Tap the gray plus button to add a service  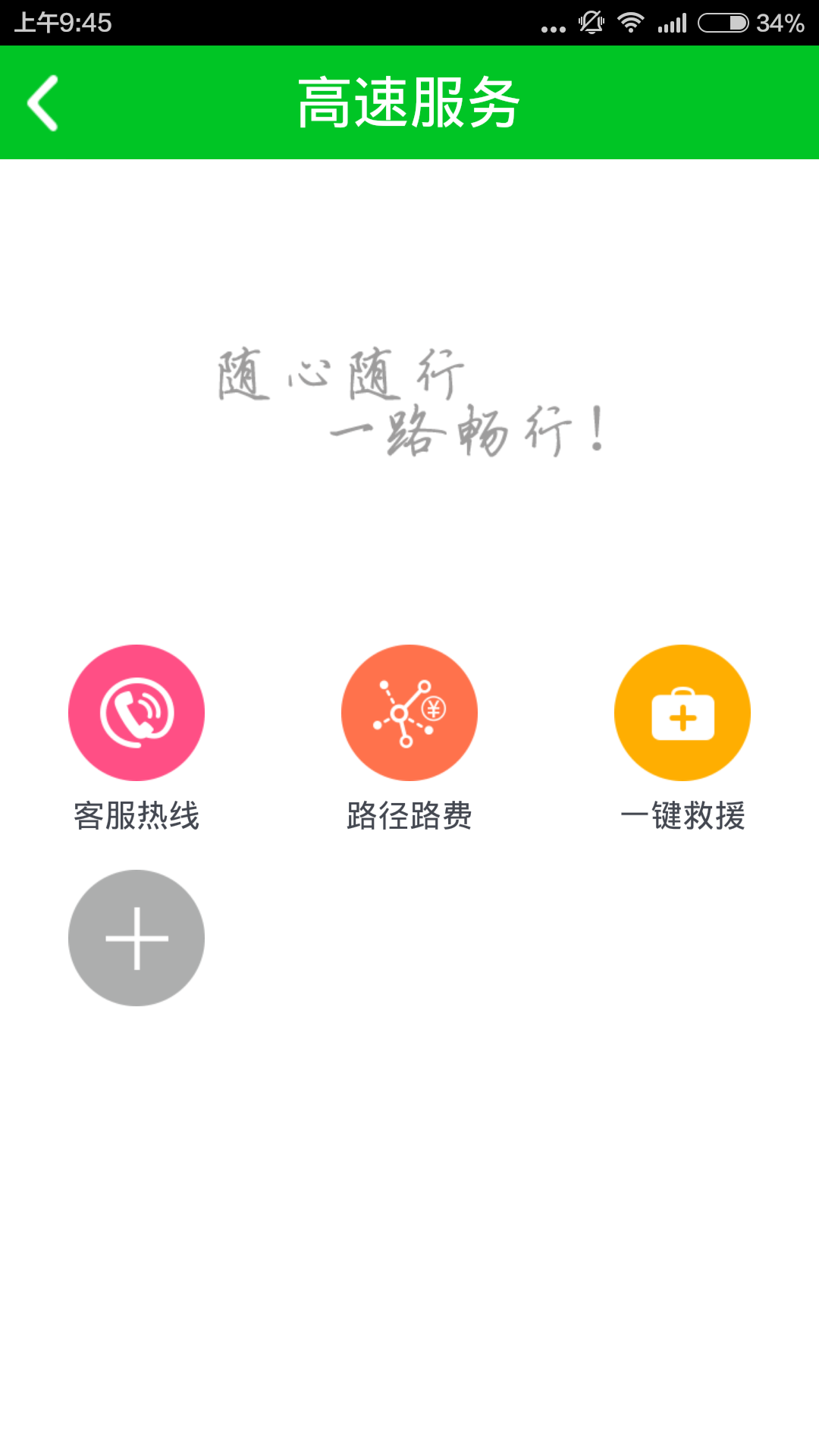pyautogui.click(x=136, y=938)
